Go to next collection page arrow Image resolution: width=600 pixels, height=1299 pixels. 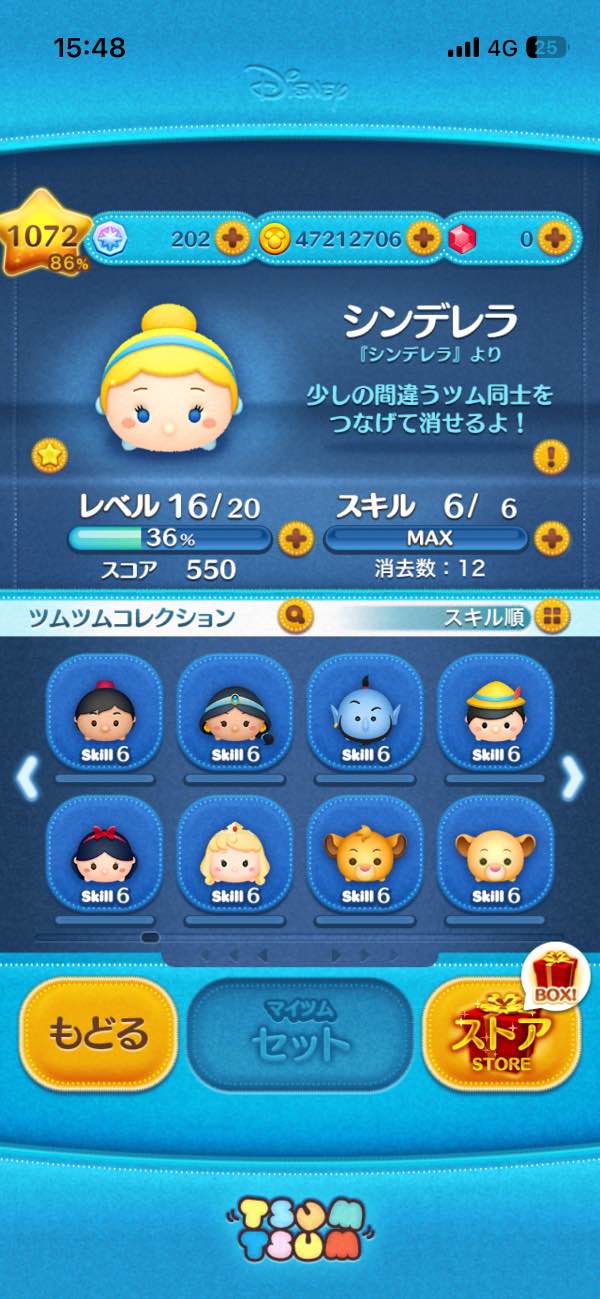pos(572,777)
